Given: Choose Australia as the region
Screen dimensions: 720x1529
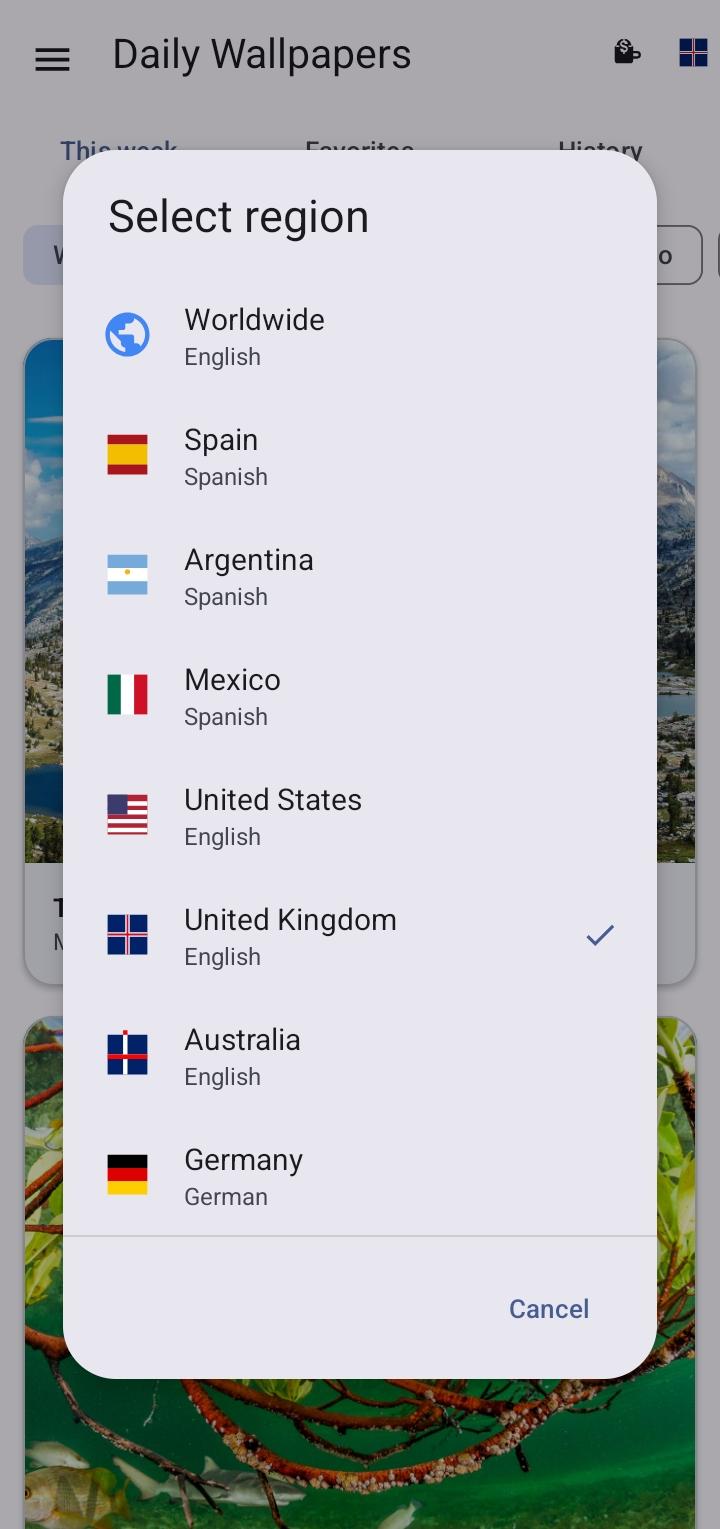Looking at the screenshot, I should click(x=360, y=1056).
